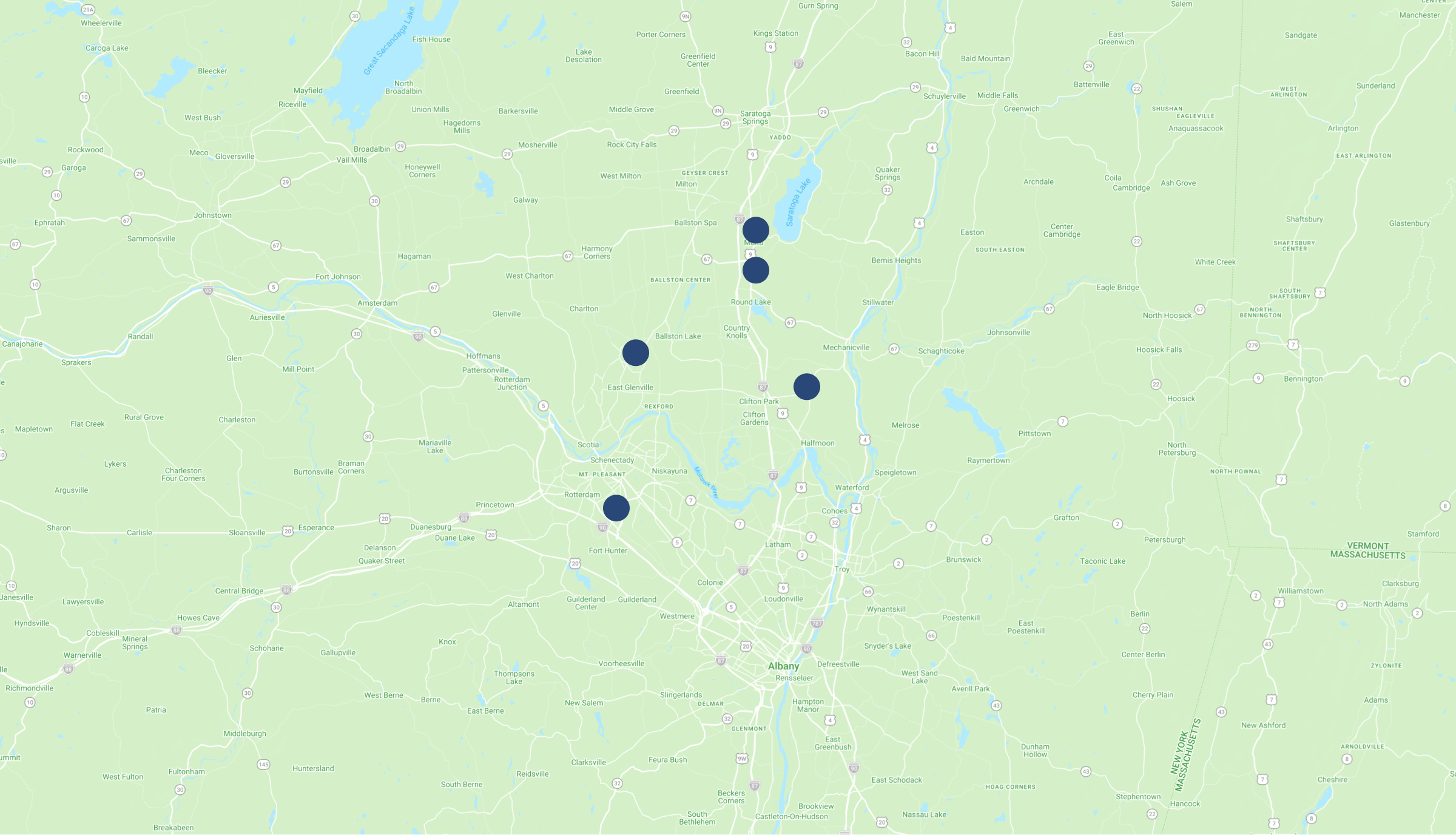
Task: Tap the marker southwest of Ballston Lake
Action: click(x=636, y=353)
